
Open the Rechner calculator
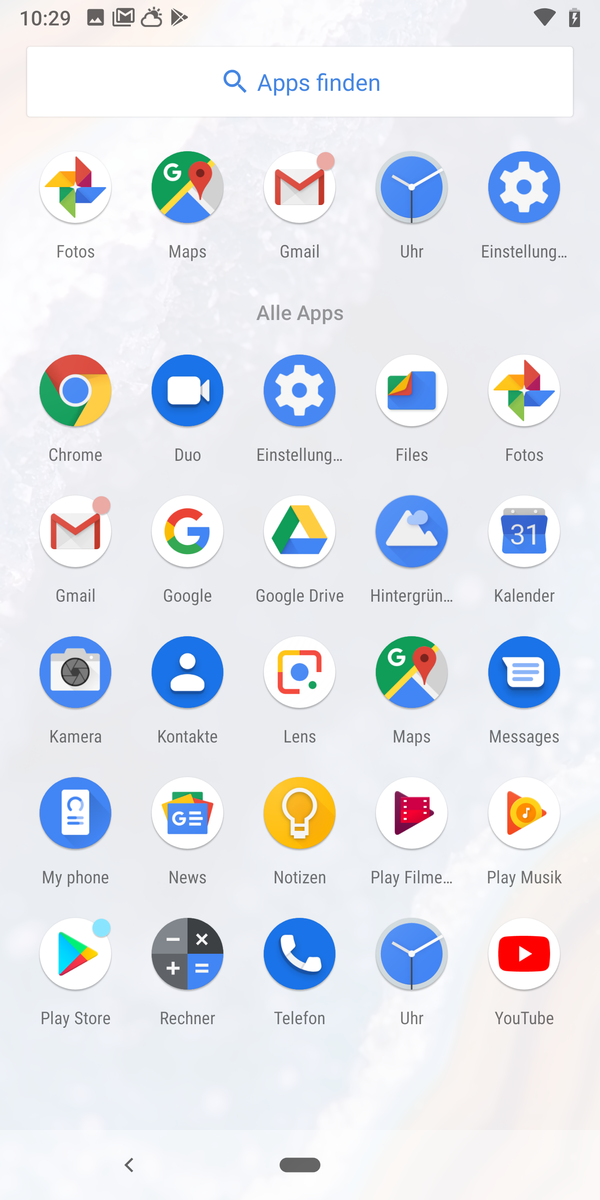click(187, 955)
